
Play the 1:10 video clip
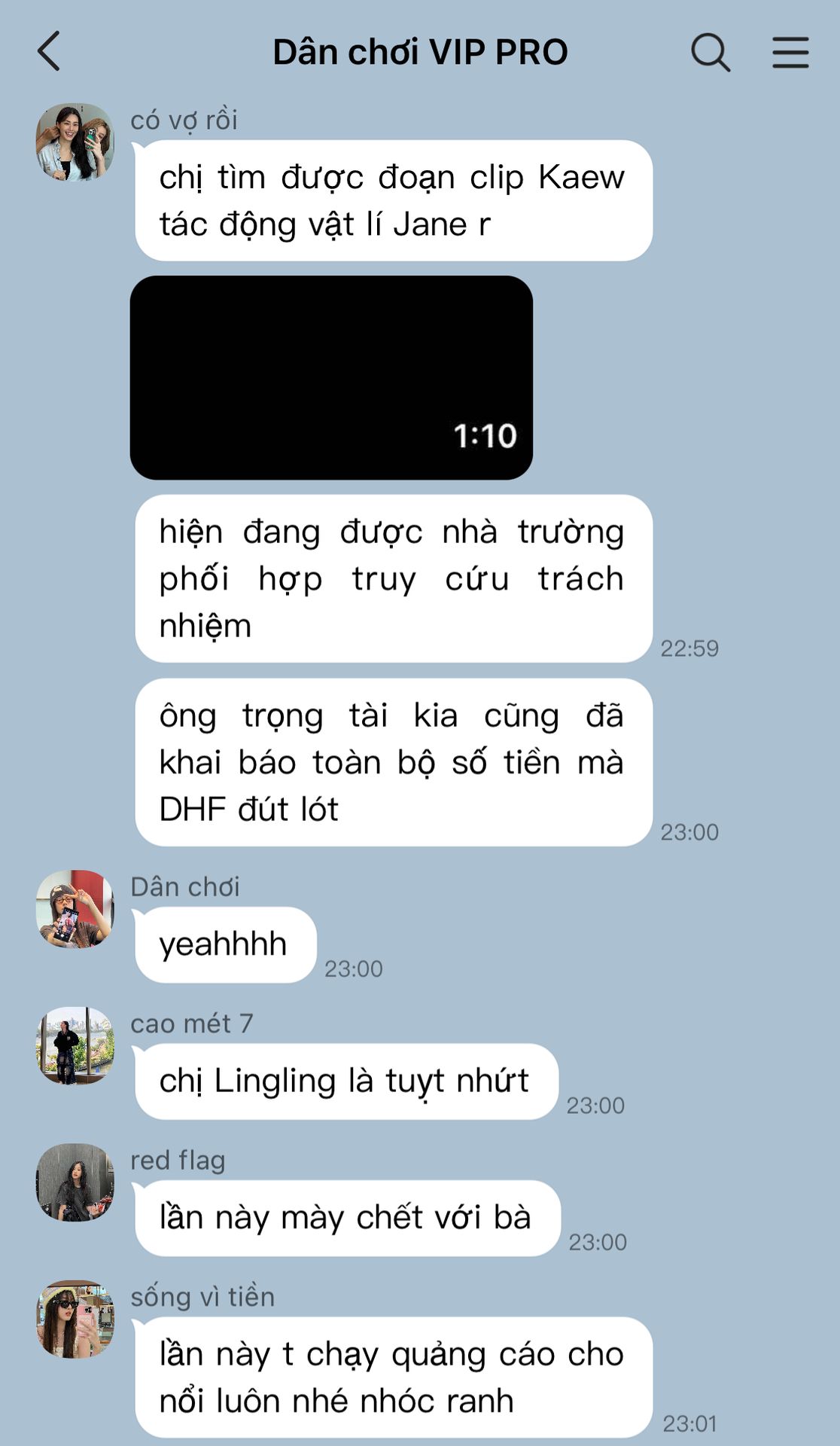[x=331, y=377]
